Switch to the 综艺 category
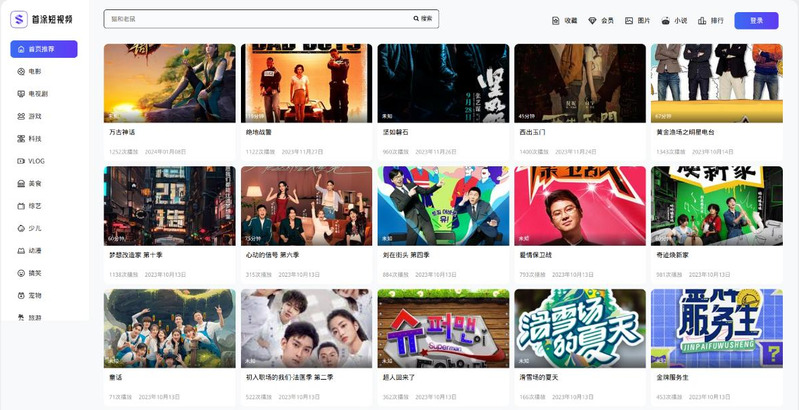The width and height of the screenshot is (799, 410). click(x=35, y=206)
